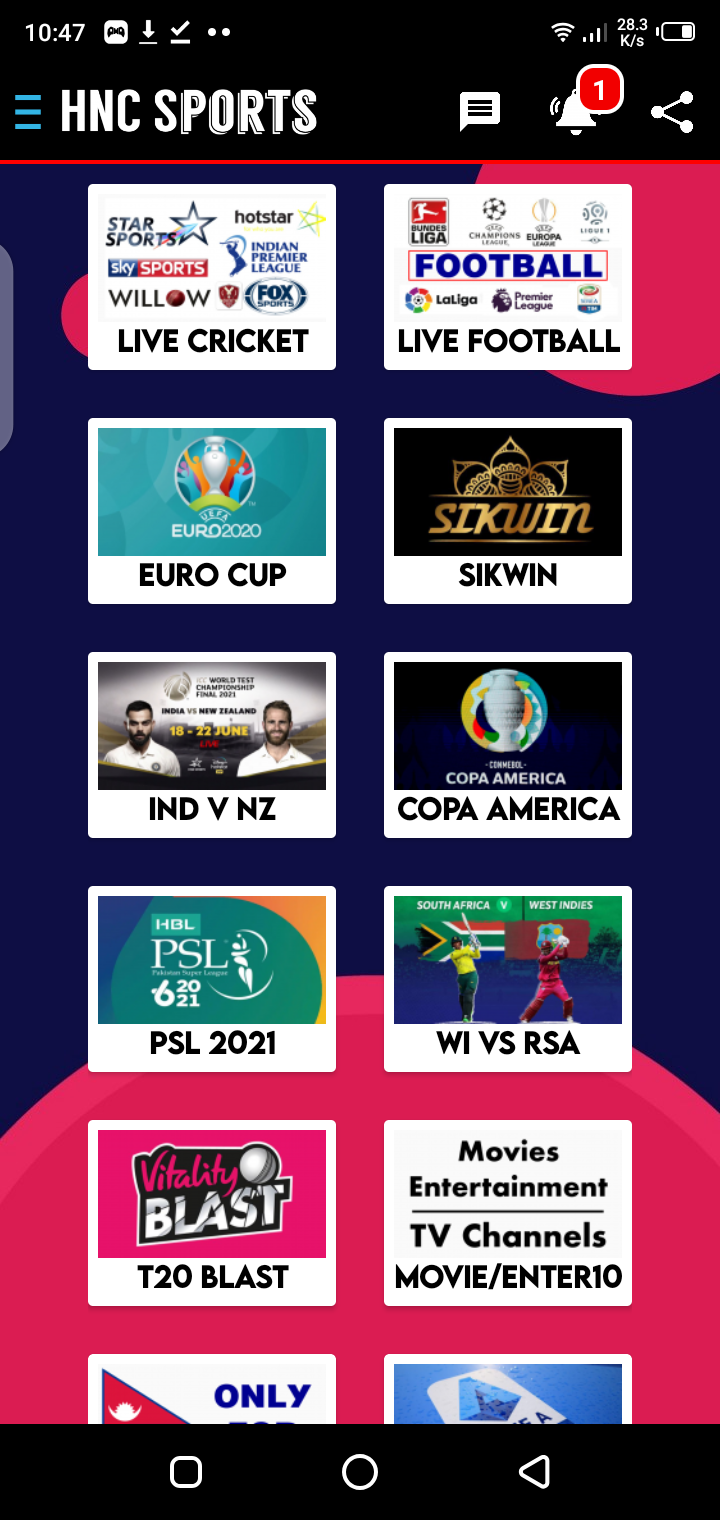This screenshot has width=720, height=1520.
Task: Select the Euro Cup card
Action: (212, 511)
